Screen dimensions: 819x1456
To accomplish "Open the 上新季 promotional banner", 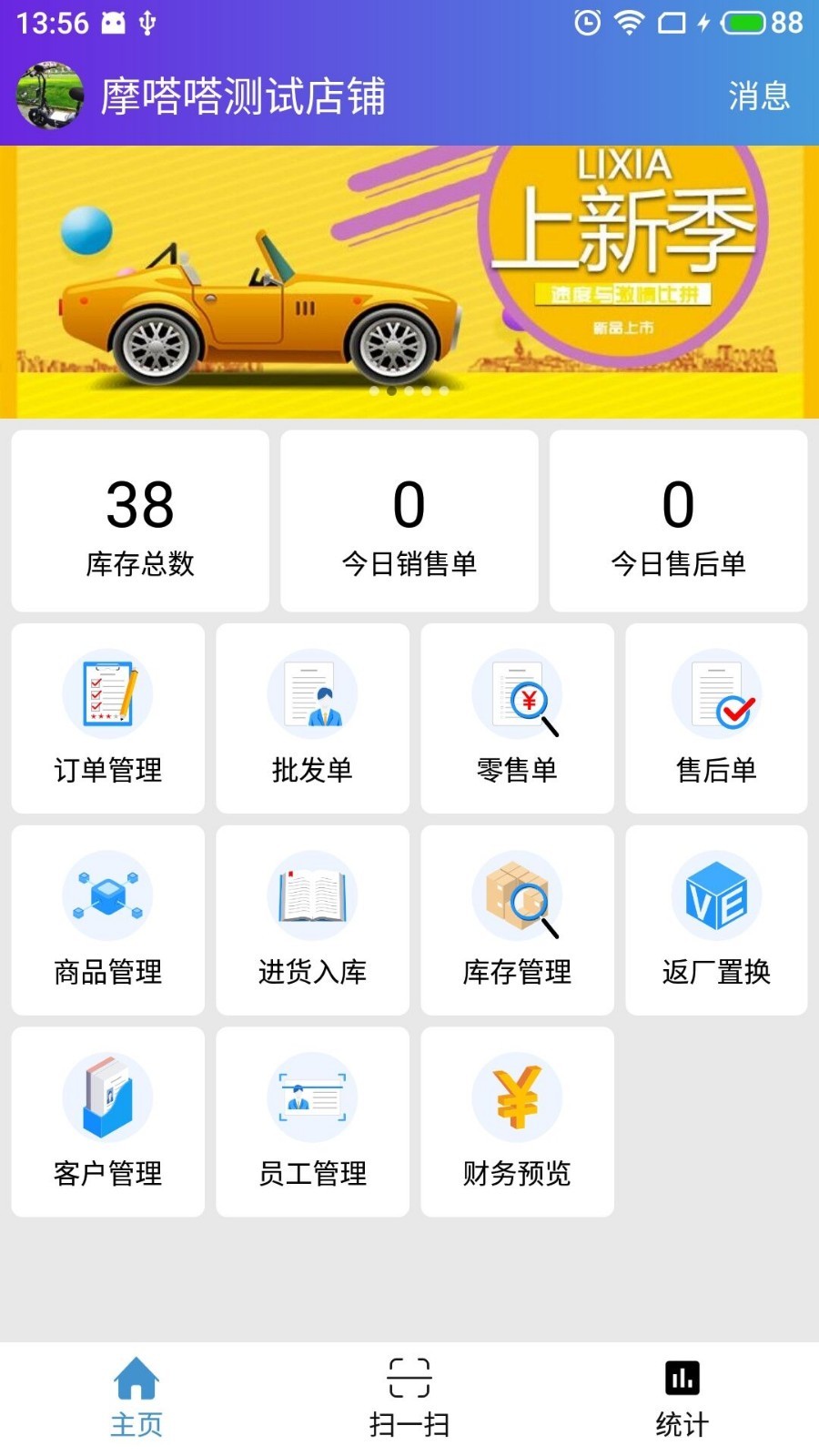I will coord(409,282).
